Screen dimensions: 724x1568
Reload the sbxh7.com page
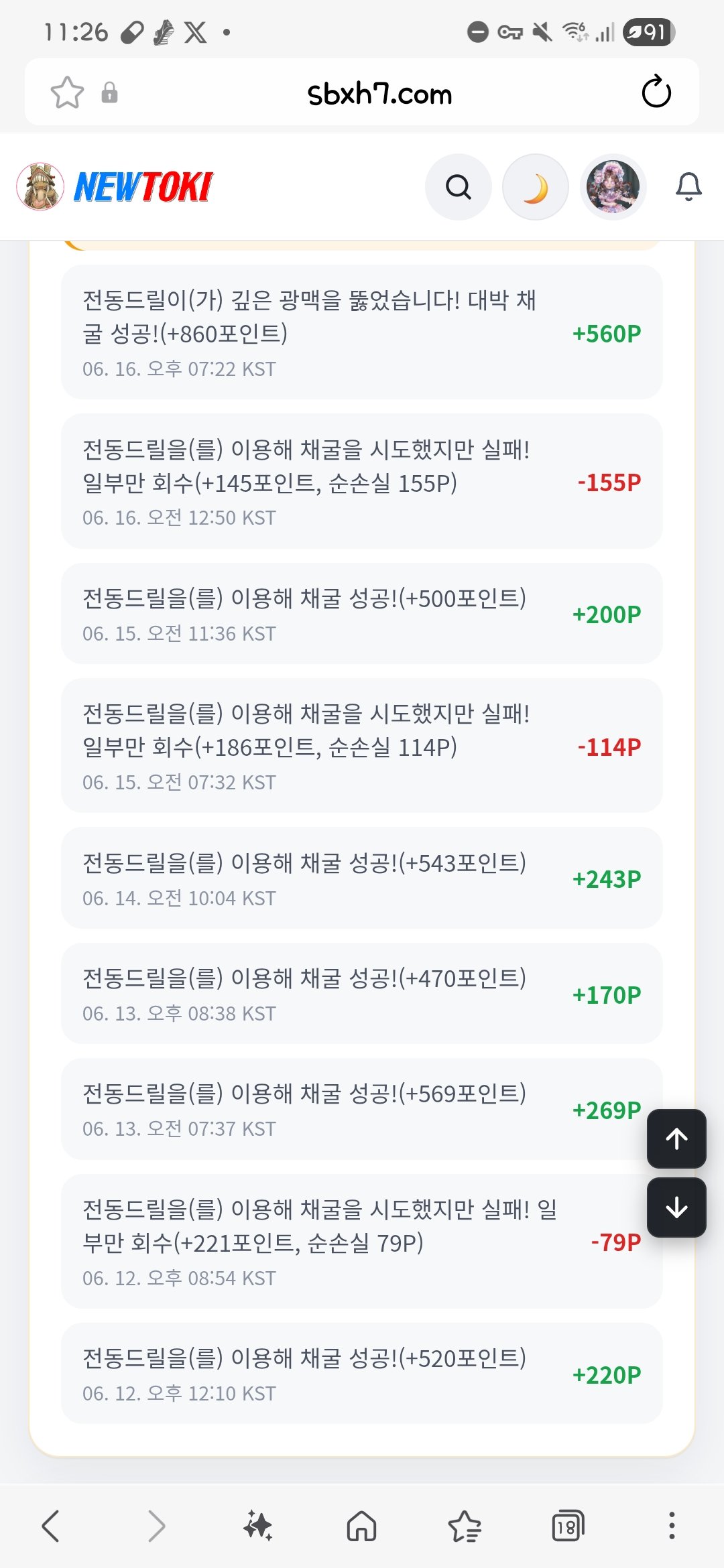[656, 92]
